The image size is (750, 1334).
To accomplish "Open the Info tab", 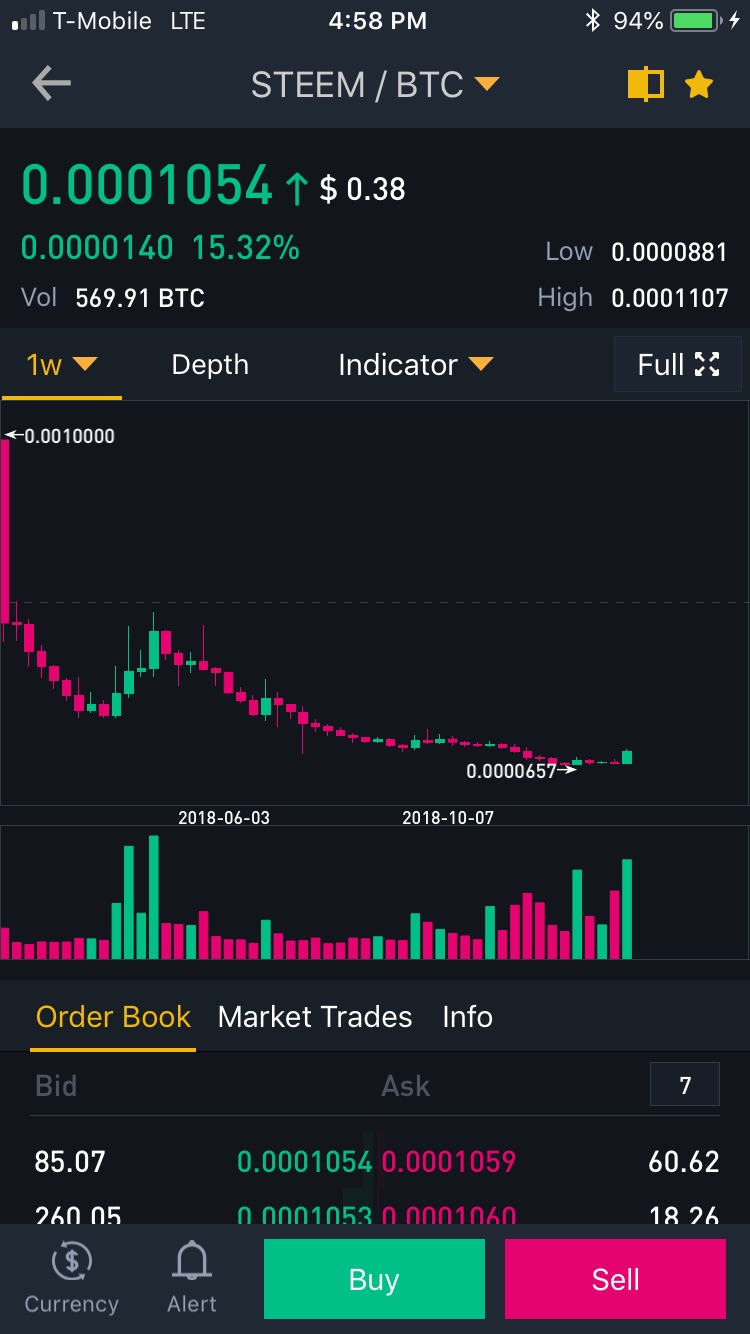I will point(467,1017).
